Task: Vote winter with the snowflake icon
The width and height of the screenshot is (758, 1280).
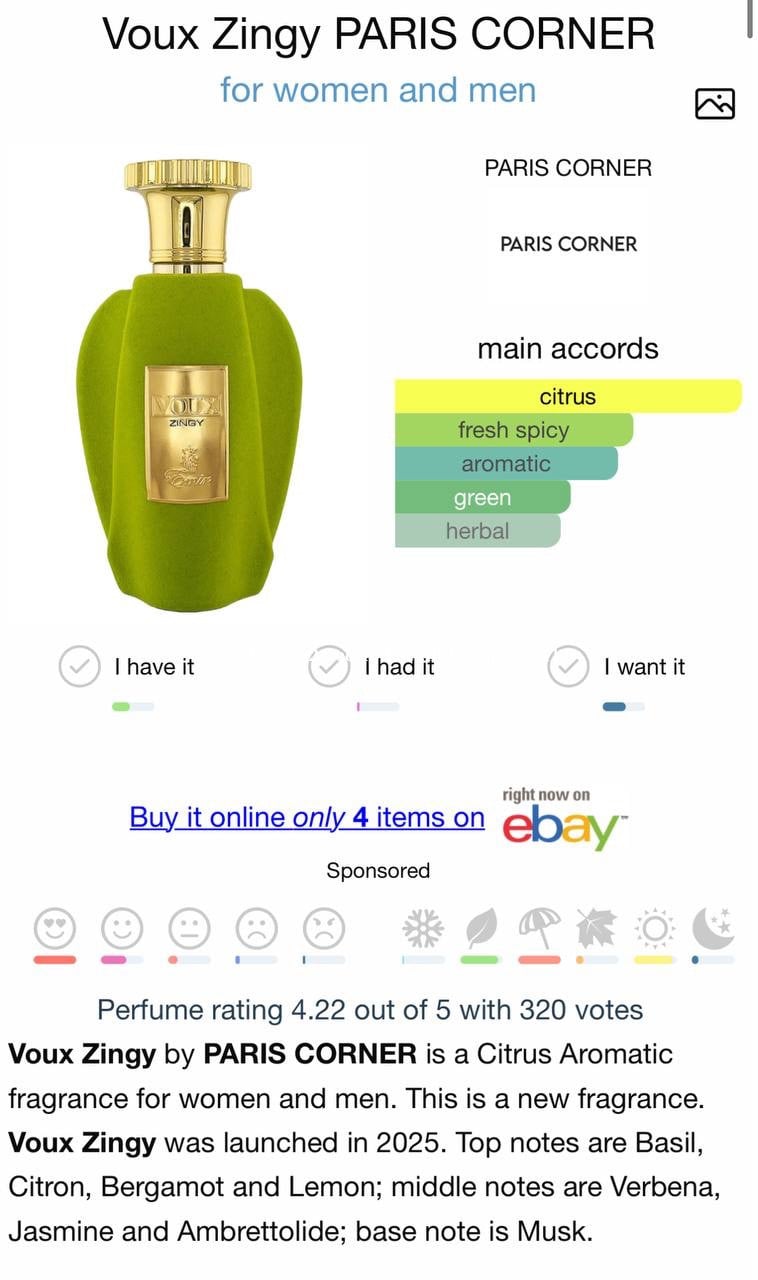Action: 422,929
